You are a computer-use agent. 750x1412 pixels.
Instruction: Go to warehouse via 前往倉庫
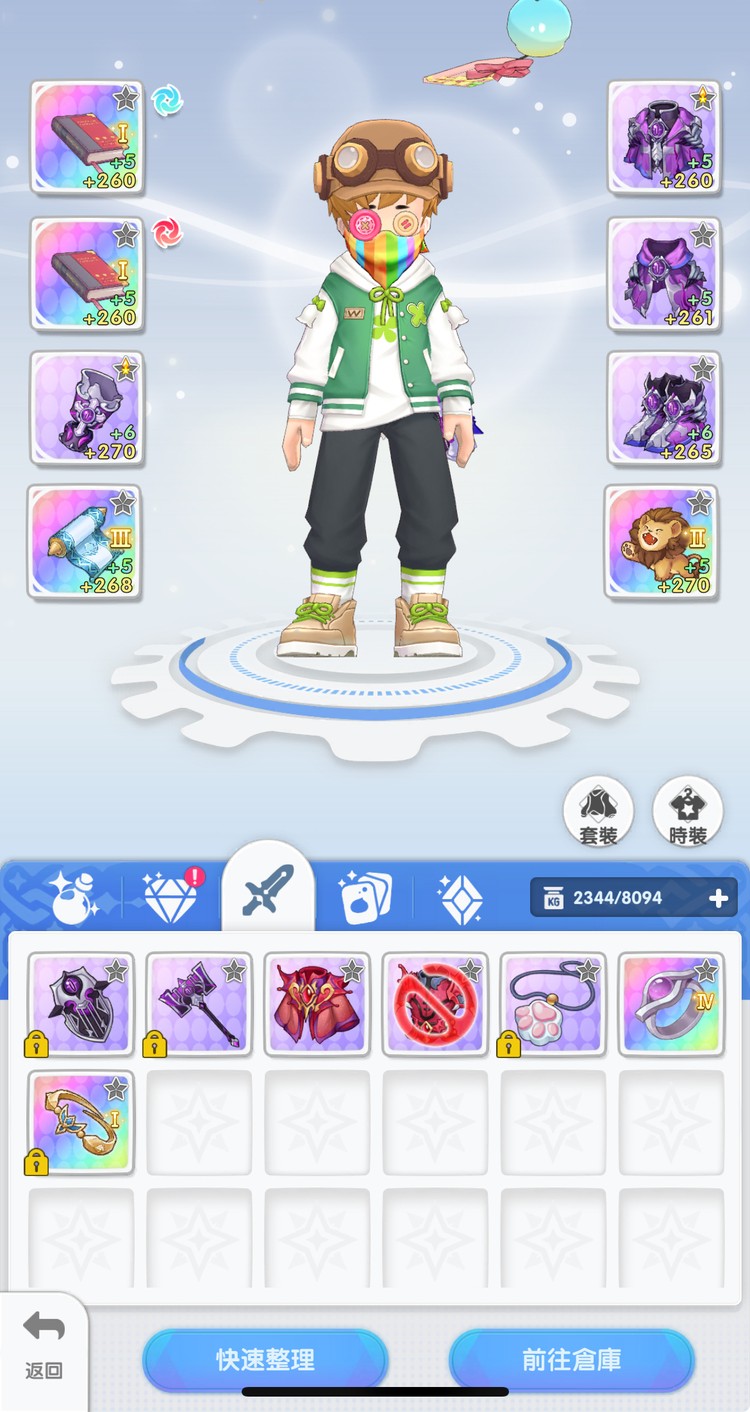[x=571, y=1359]
